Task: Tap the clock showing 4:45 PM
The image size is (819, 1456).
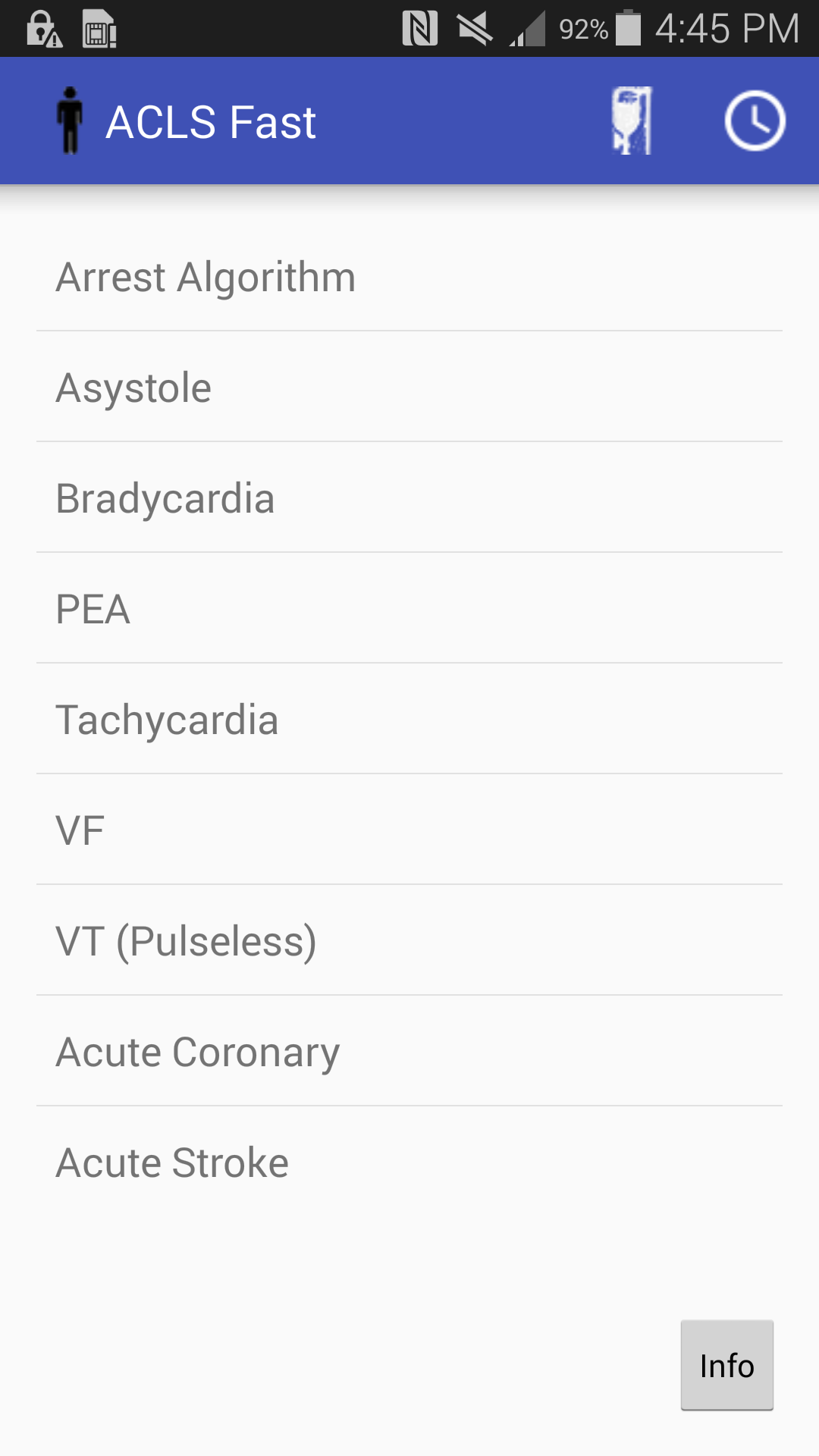Action: 728,29
